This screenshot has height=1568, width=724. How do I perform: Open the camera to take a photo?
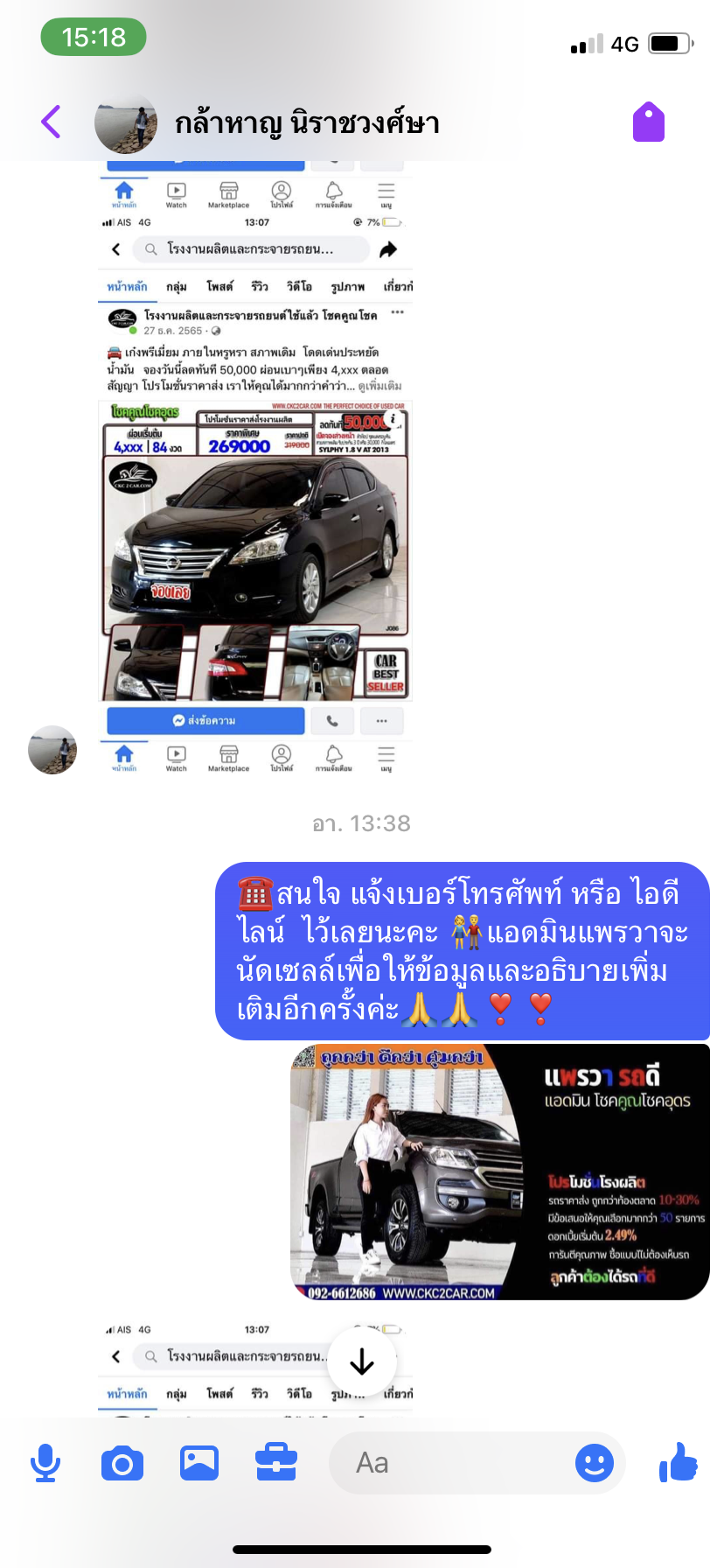[122, 1463]
